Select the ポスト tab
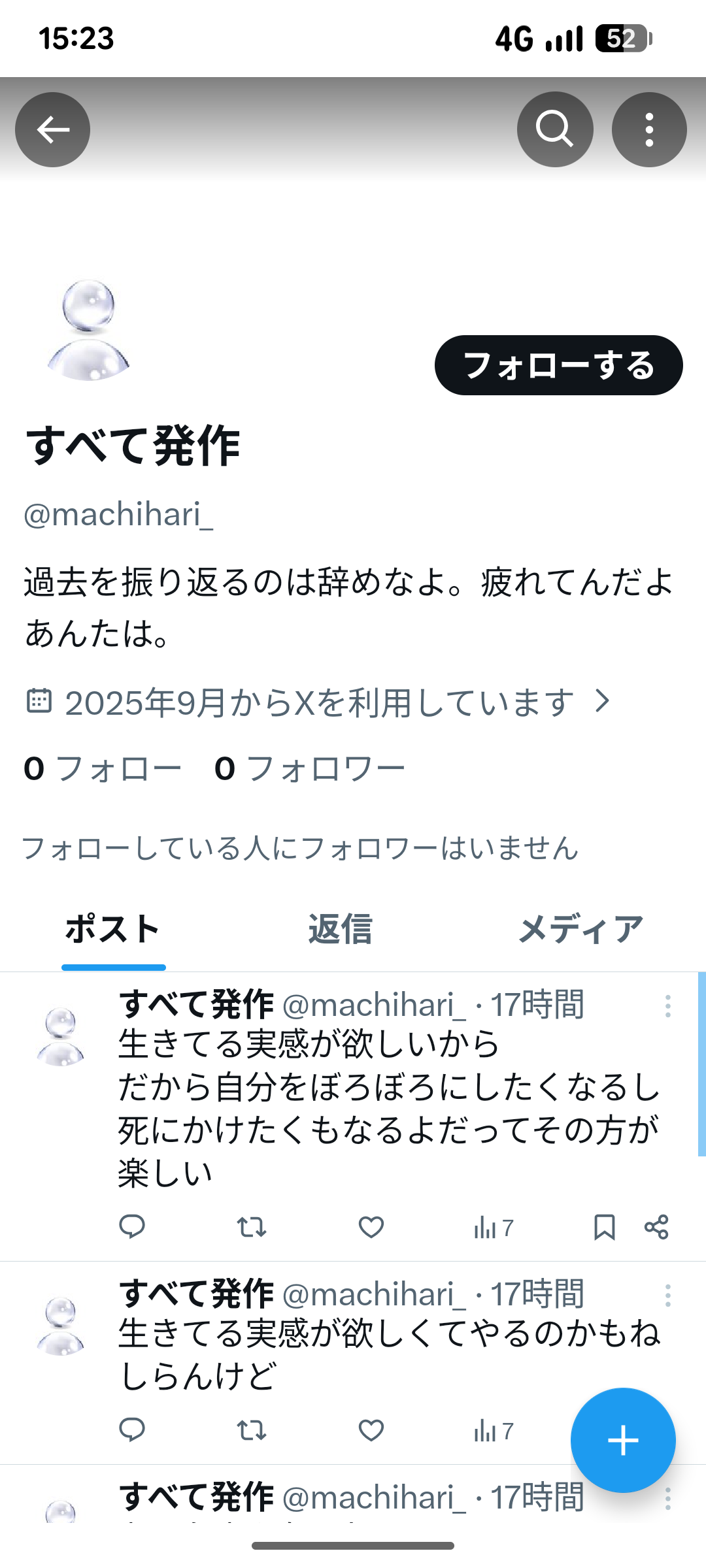The width and height of the screenshot is (706, 1568). coord(113,929)
